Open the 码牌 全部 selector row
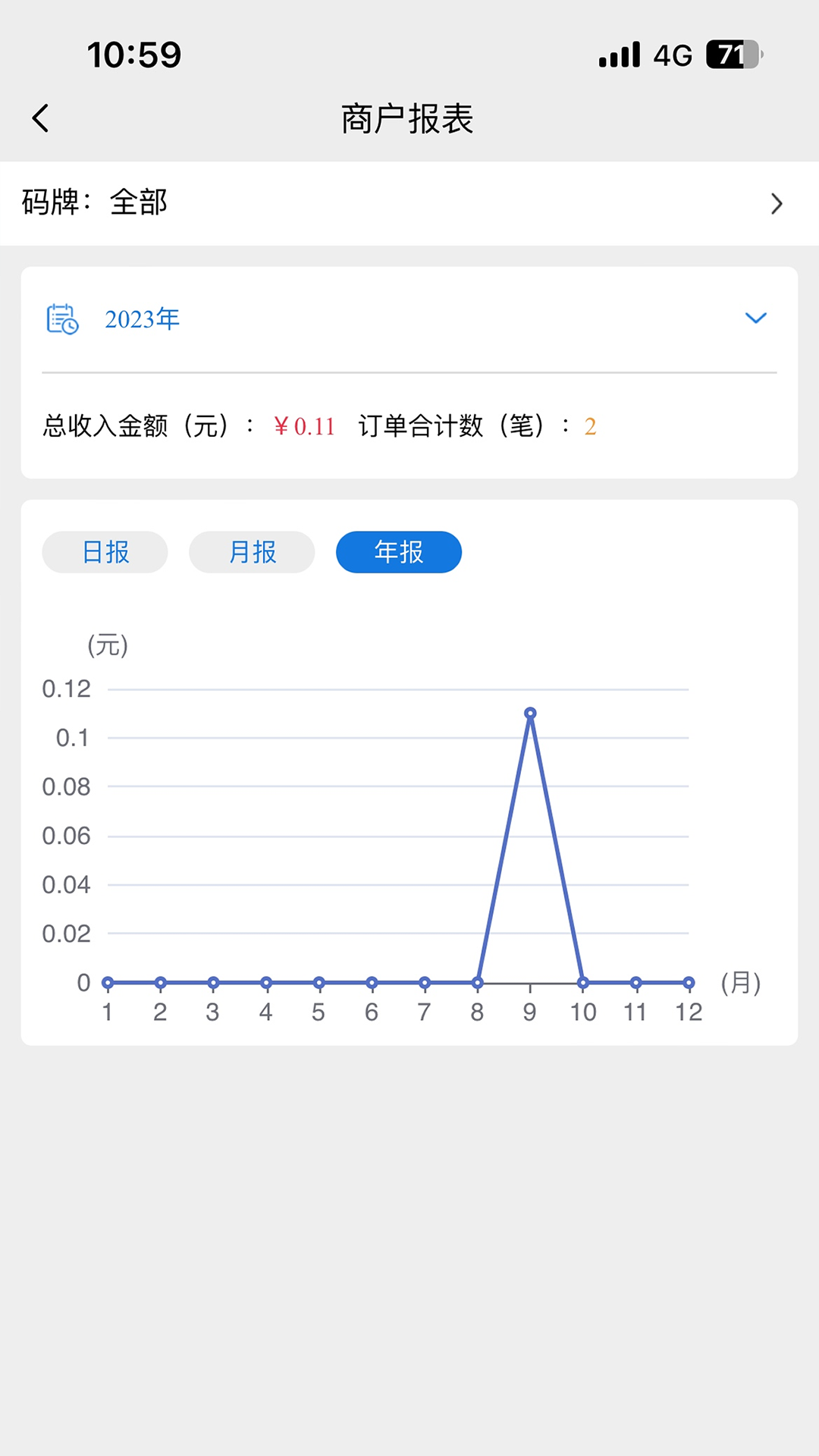 click(x=409, y=203)
